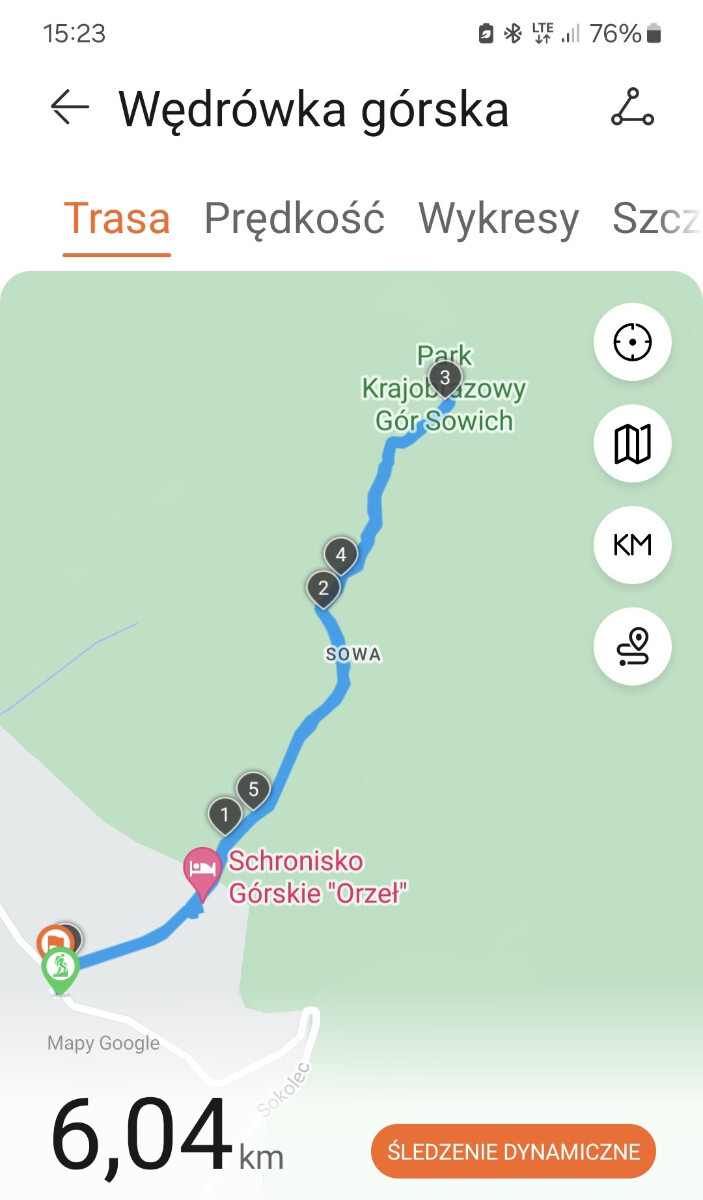Toggle the KM markers button

tap(632, 545)
